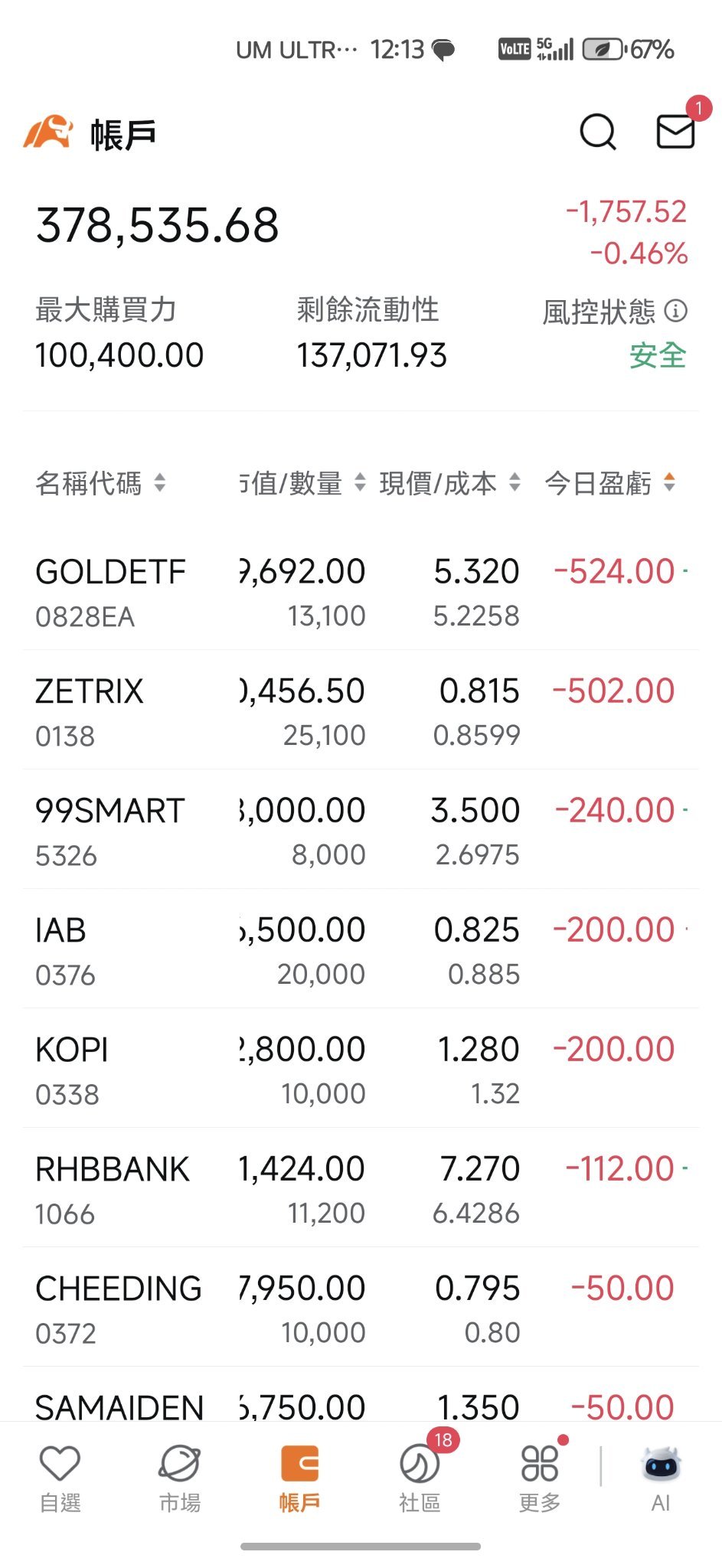Sort holdings by 名稱代碼

pyautogui.click(x=100, y=482)
